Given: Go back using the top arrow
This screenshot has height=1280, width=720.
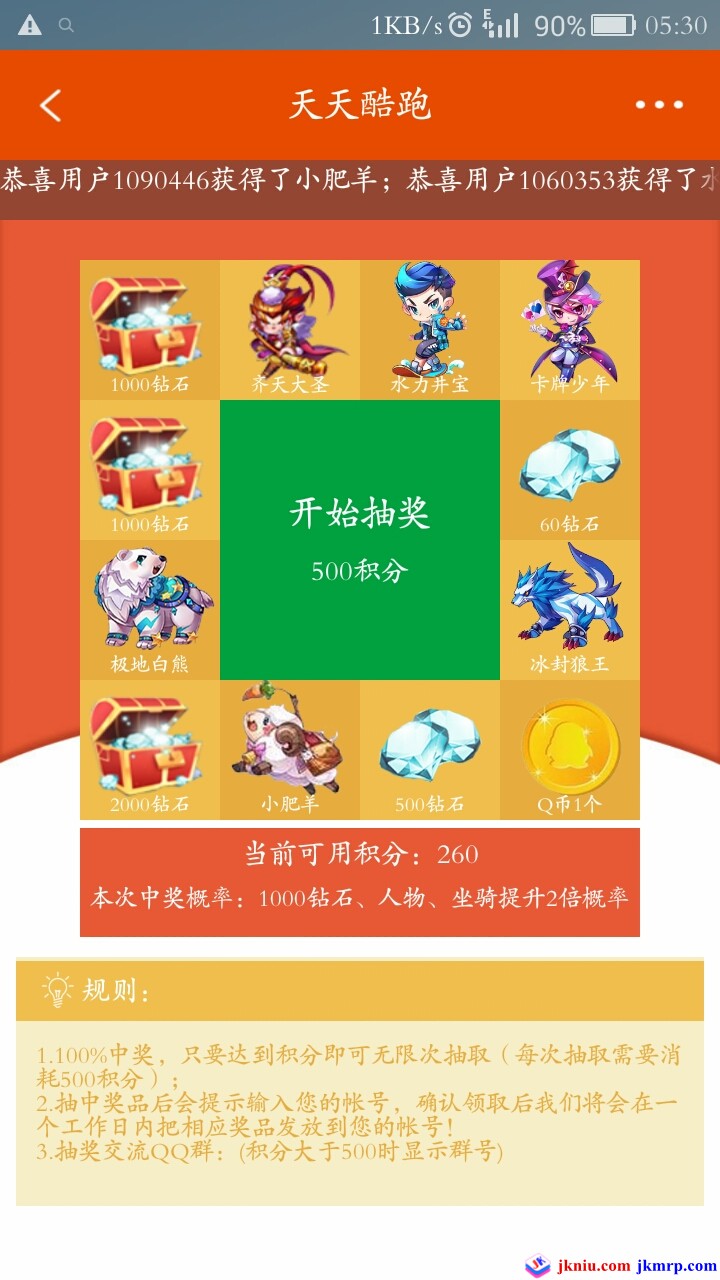Looking at the screenshot, I should coord(50,105).
